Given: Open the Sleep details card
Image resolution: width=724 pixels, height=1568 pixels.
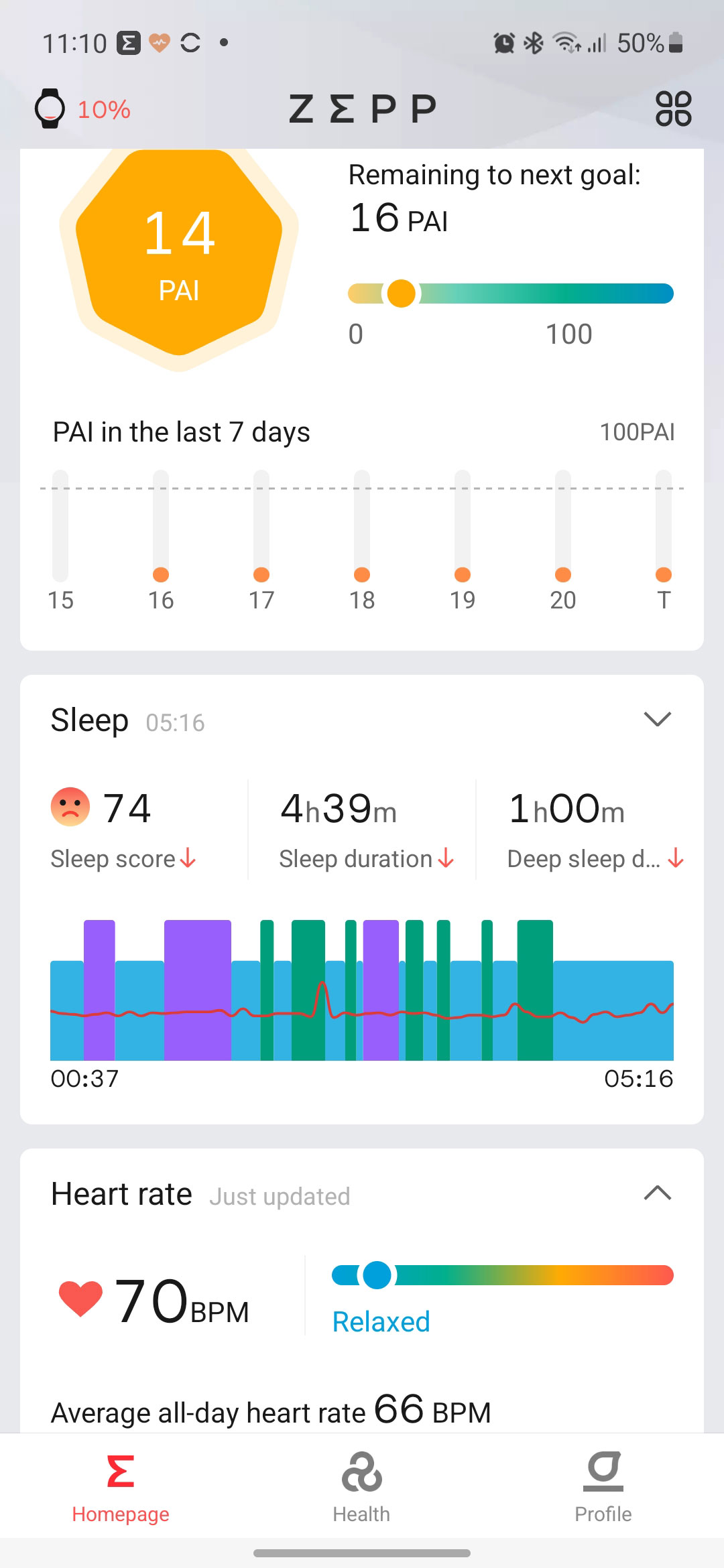Looking at the screenshot, I should pos(362,899).
